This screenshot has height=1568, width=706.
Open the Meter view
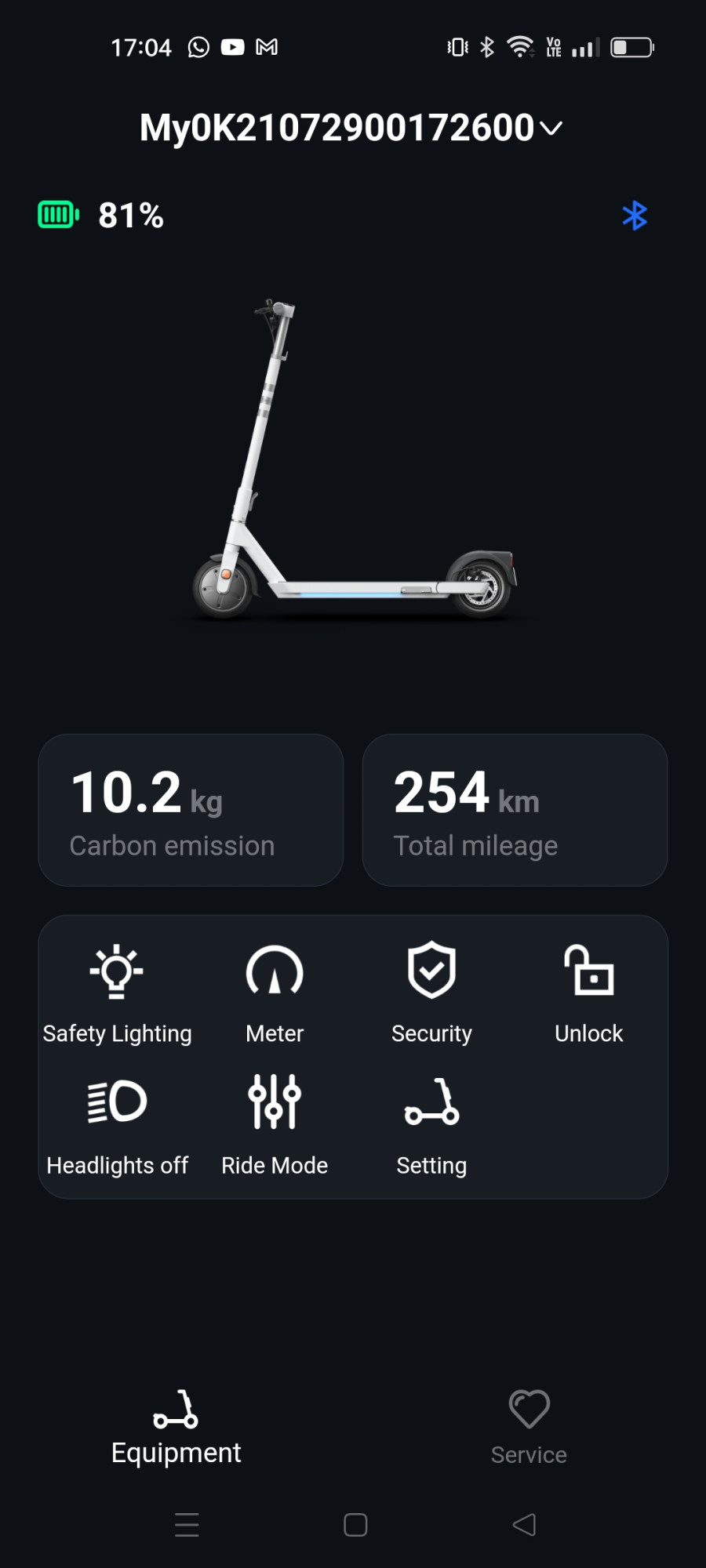275,994
